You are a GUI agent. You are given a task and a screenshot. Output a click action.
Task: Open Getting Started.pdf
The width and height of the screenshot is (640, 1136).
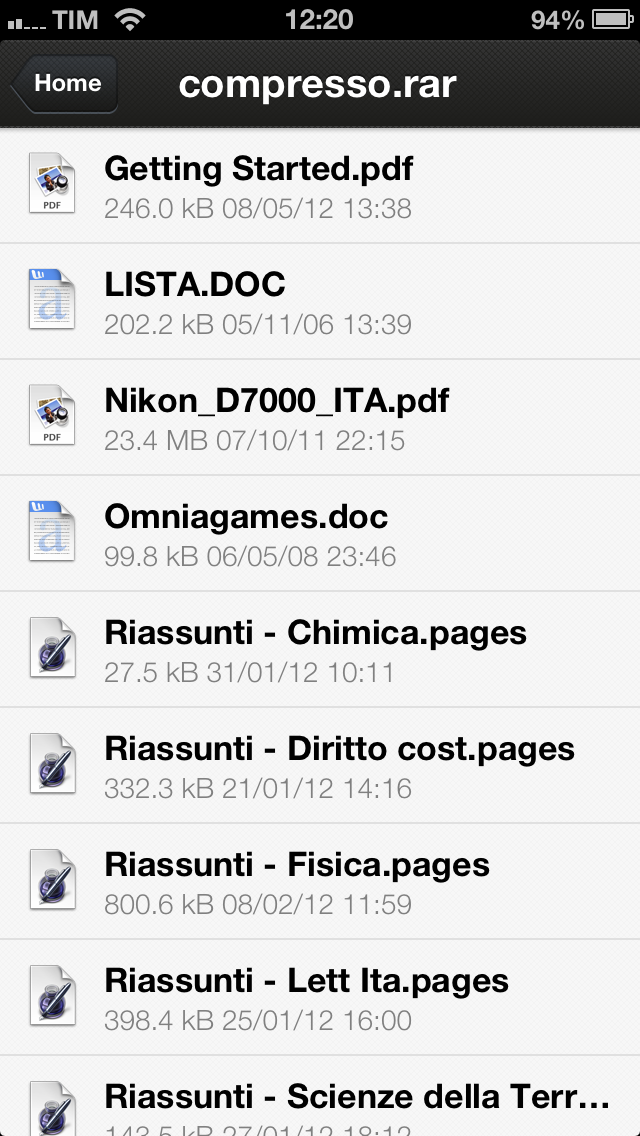point(320,185)
